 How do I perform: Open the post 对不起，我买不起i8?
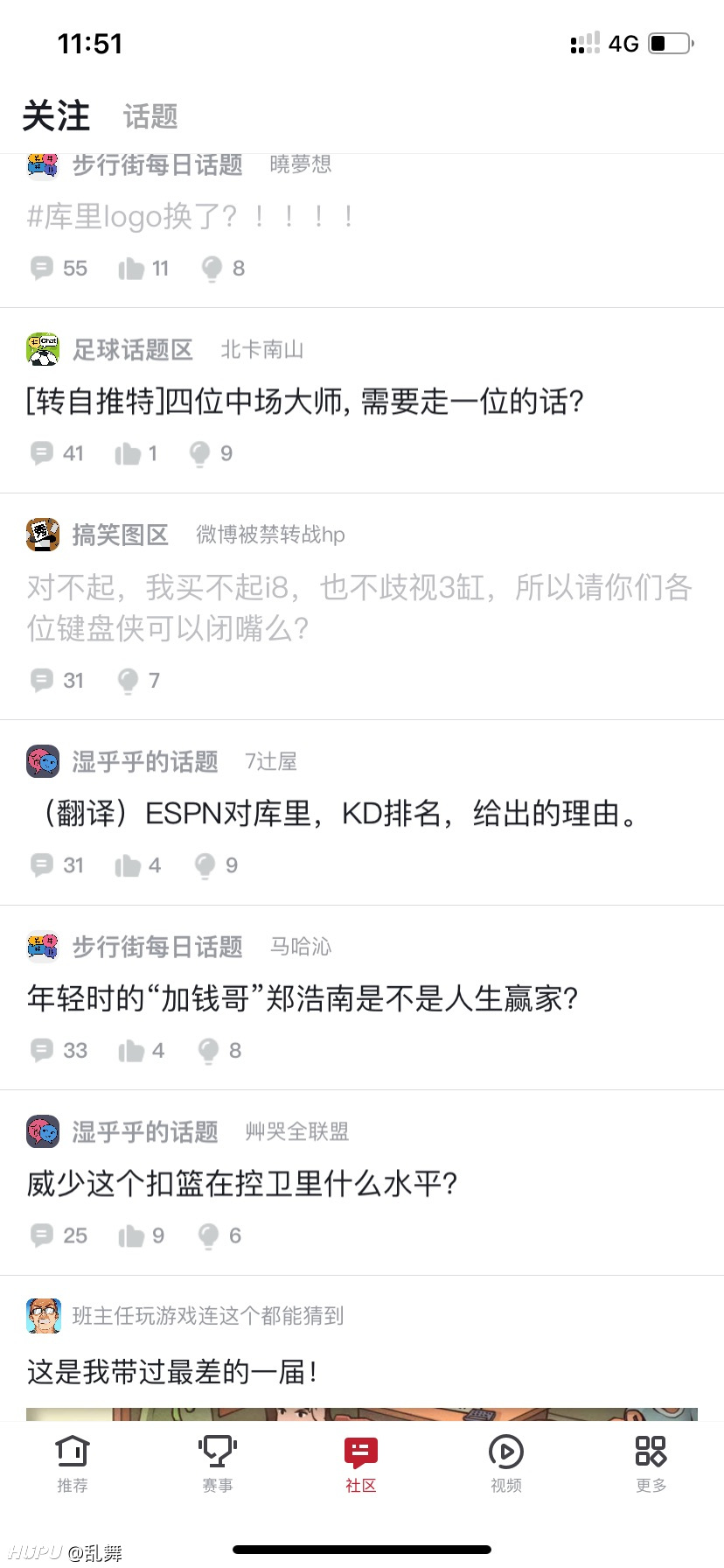click(x=359, y=607)
